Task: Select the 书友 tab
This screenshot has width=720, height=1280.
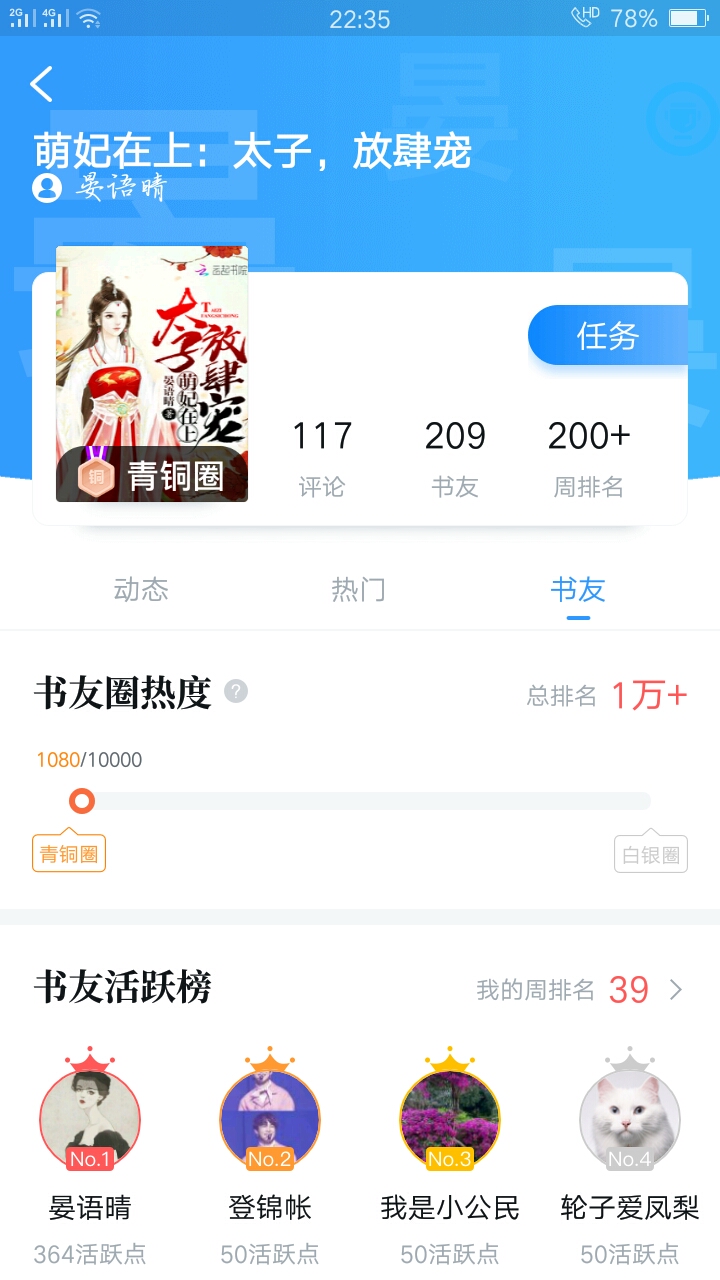Action: (578, 590)
